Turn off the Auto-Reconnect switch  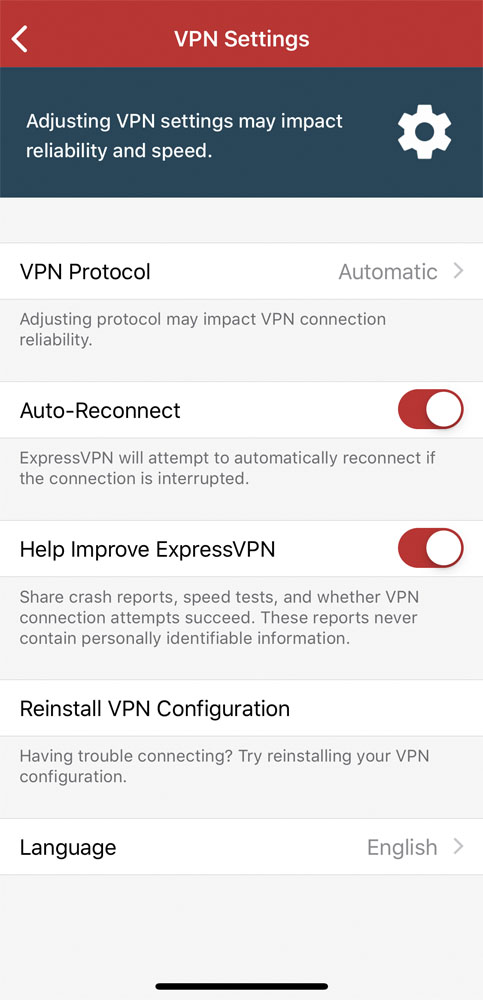pos(431,409)
